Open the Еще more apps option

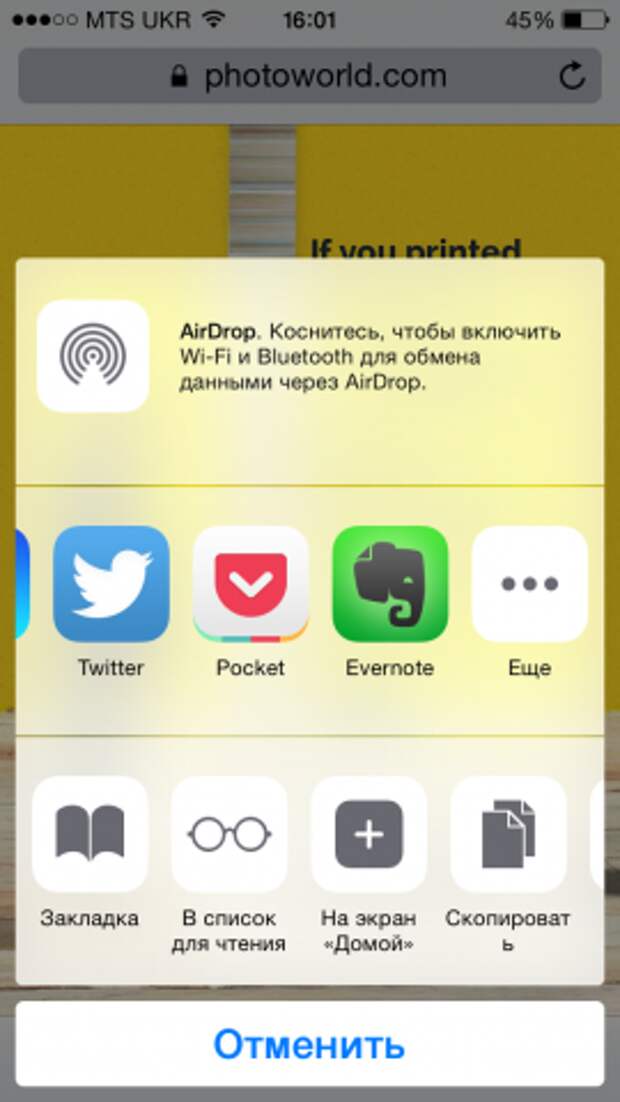point(529,584)
